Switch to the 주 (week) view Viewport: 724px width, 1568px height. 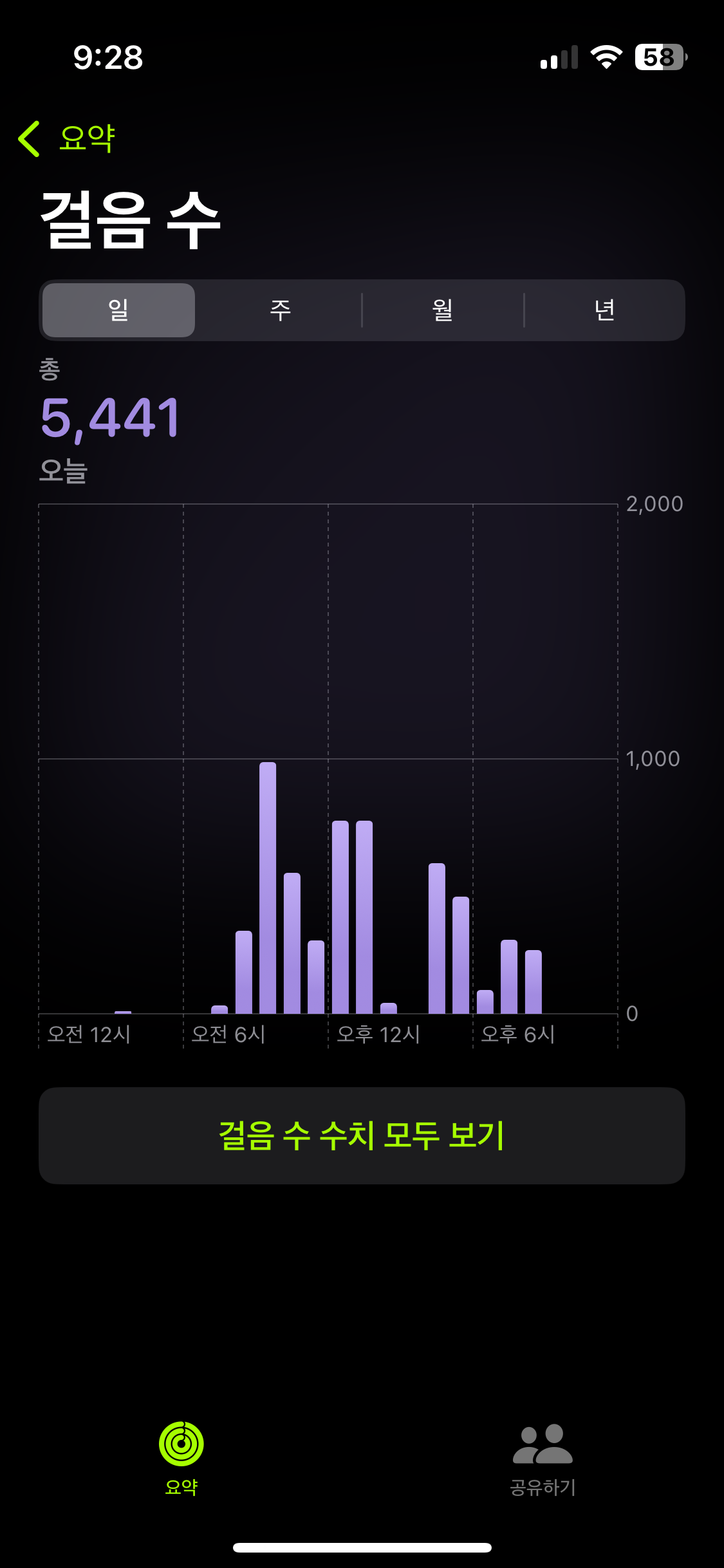coord(281,310)
